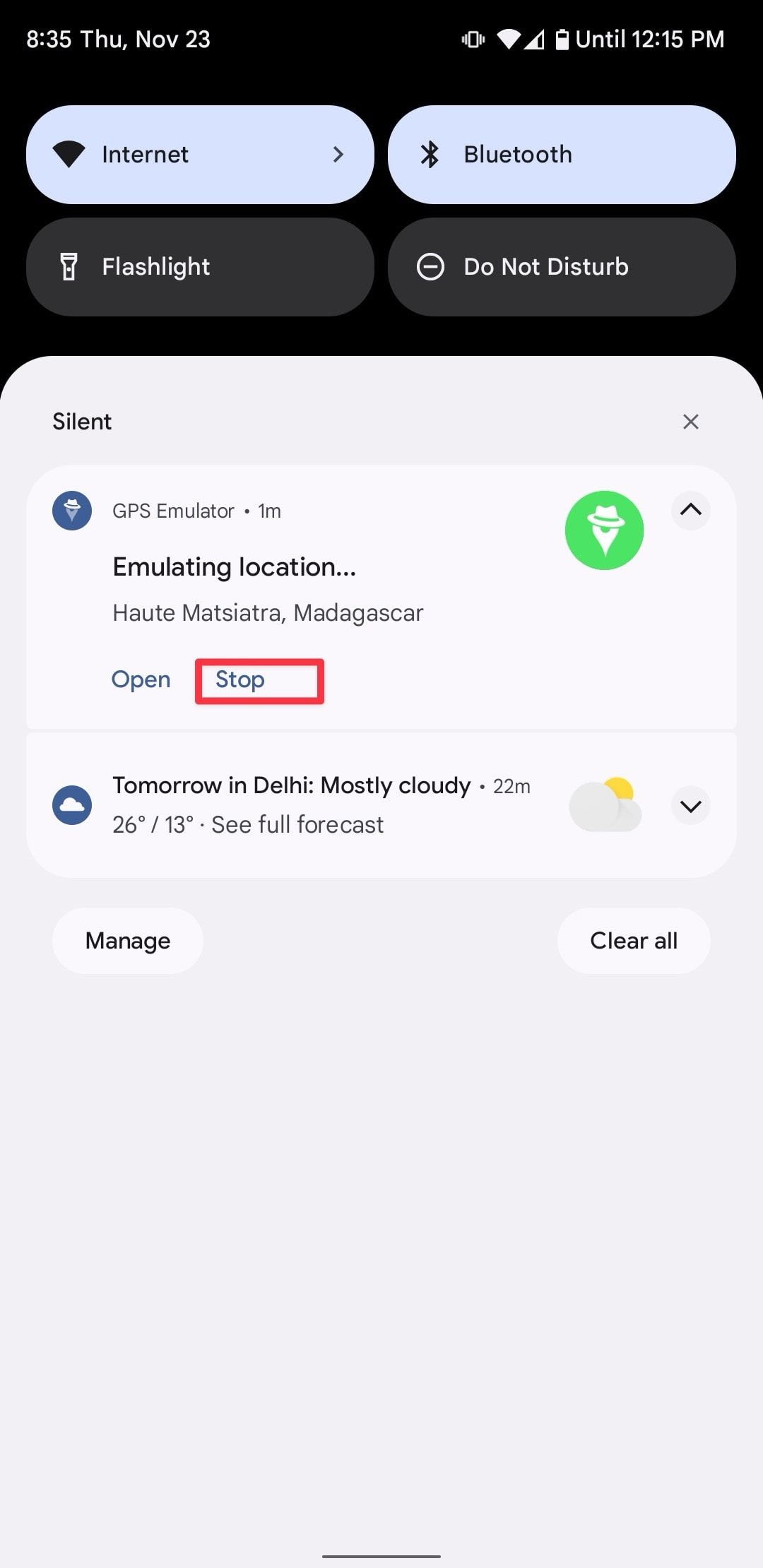Open the GPS Emulator app

tap(140, 679)
